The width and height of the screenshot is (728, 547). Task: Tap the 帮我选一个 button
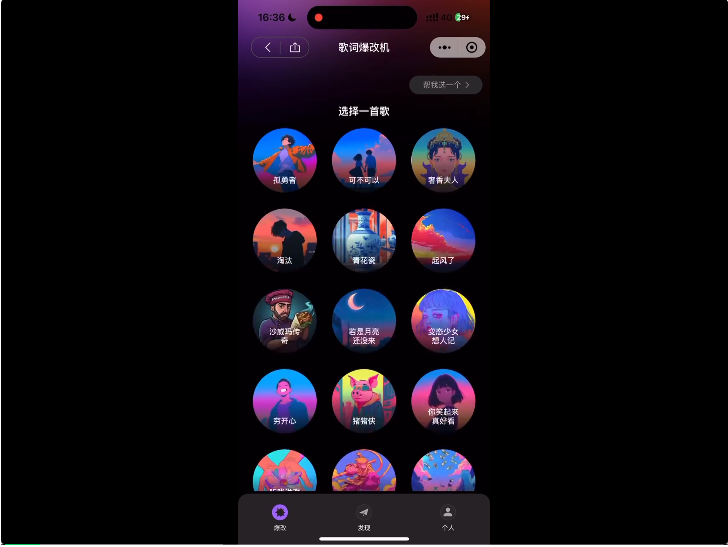coord(446,85)
